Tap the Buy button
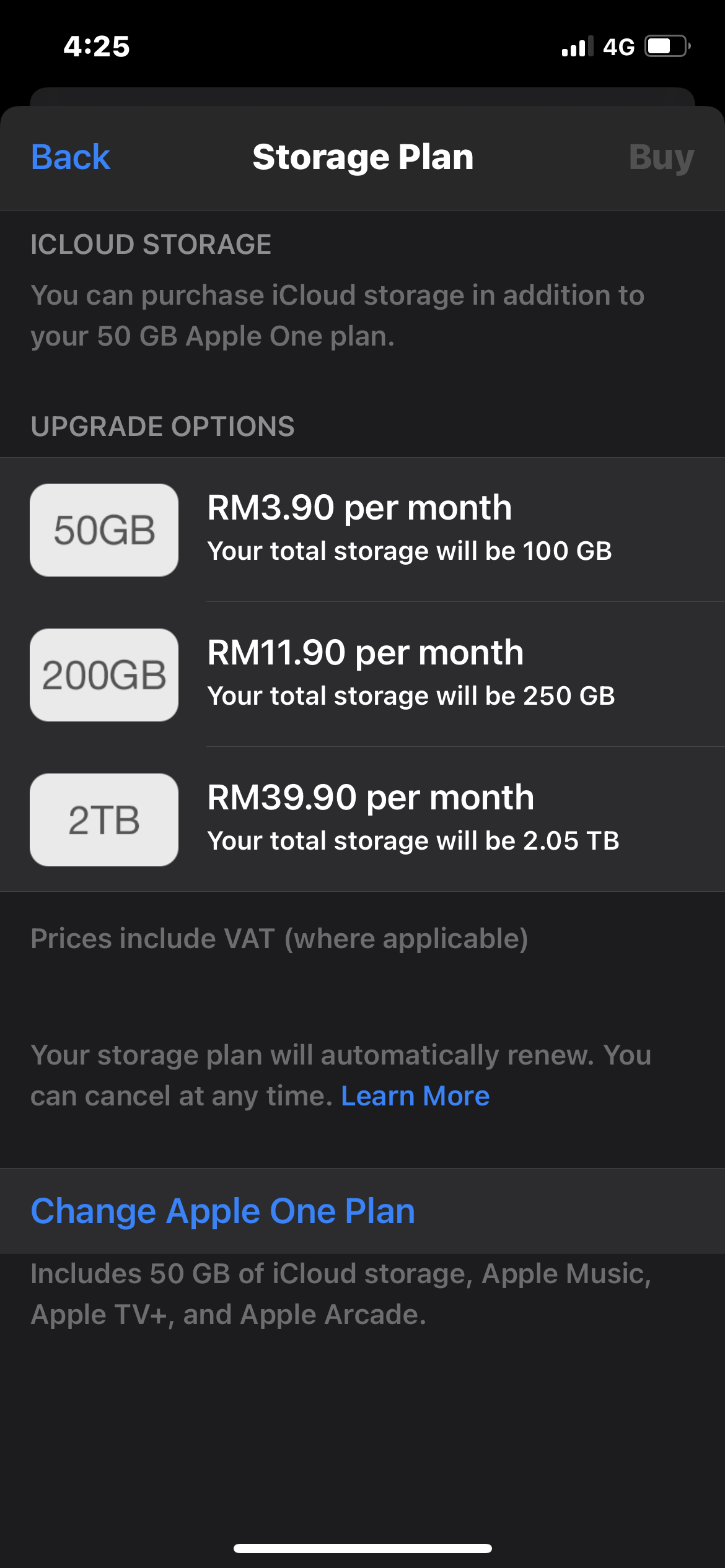The image size is (725, 1568). click(661, 157)
